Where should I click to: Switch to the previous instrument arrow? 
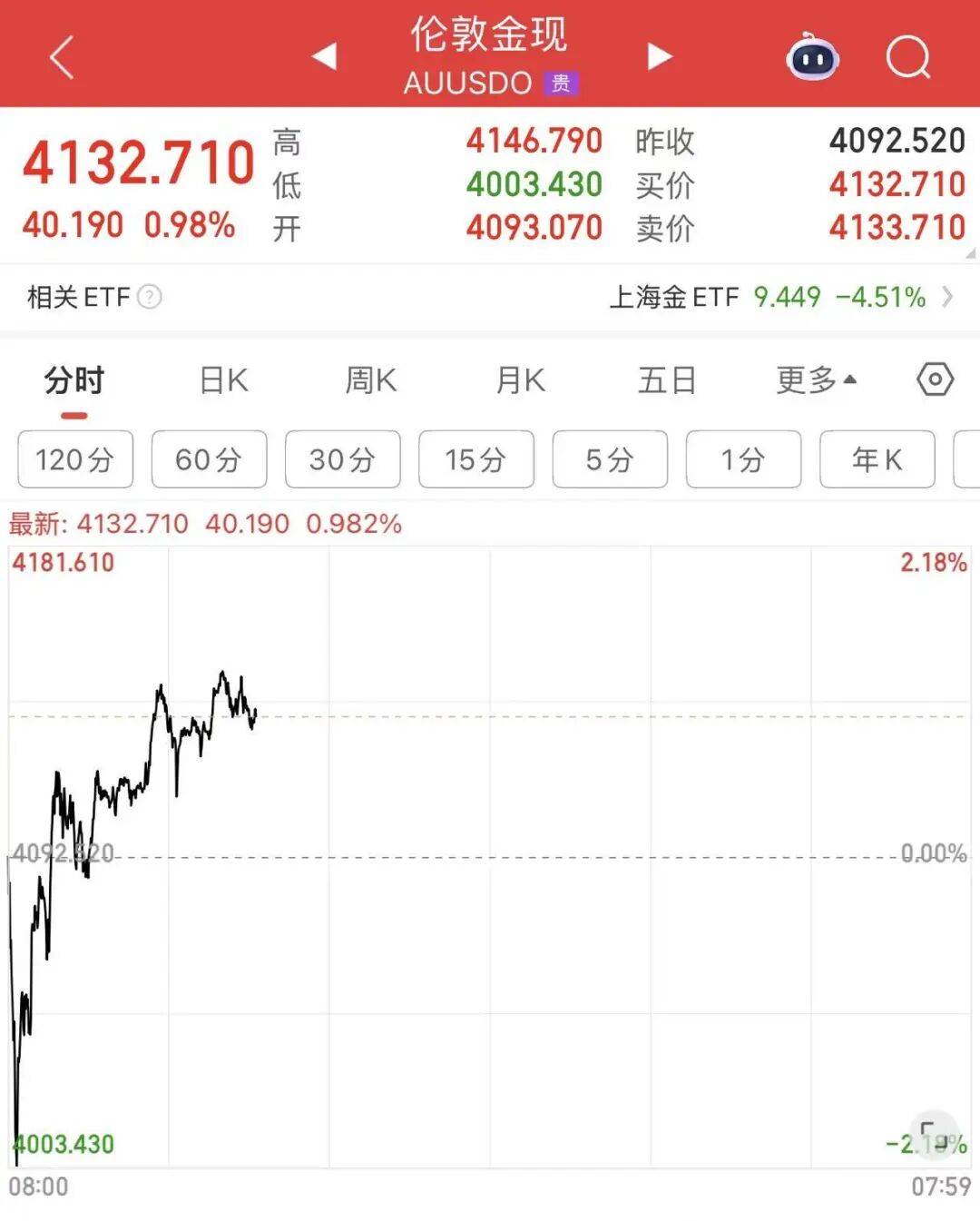[324, 56]
